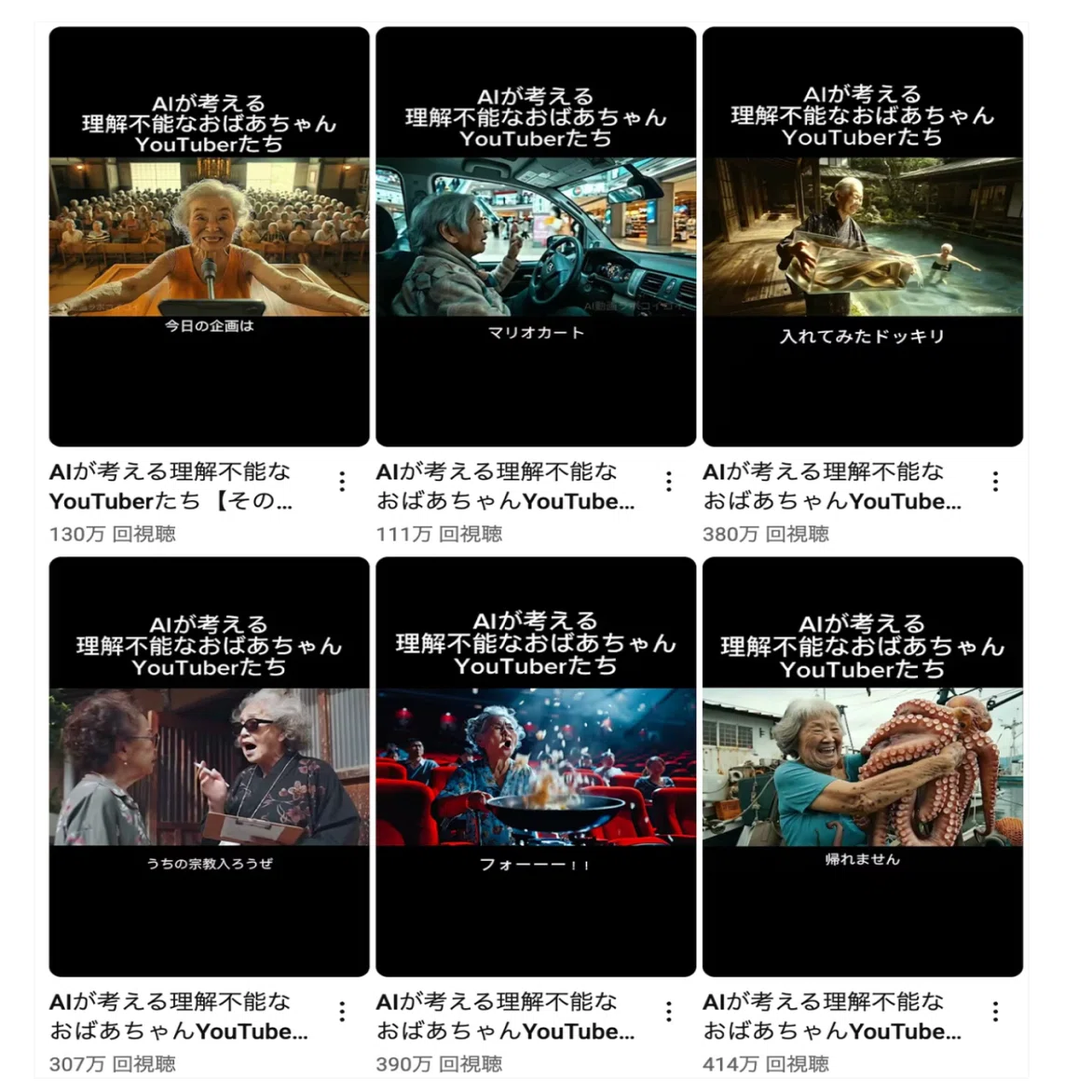Play the Short captioned フォーーー!!

536,767
